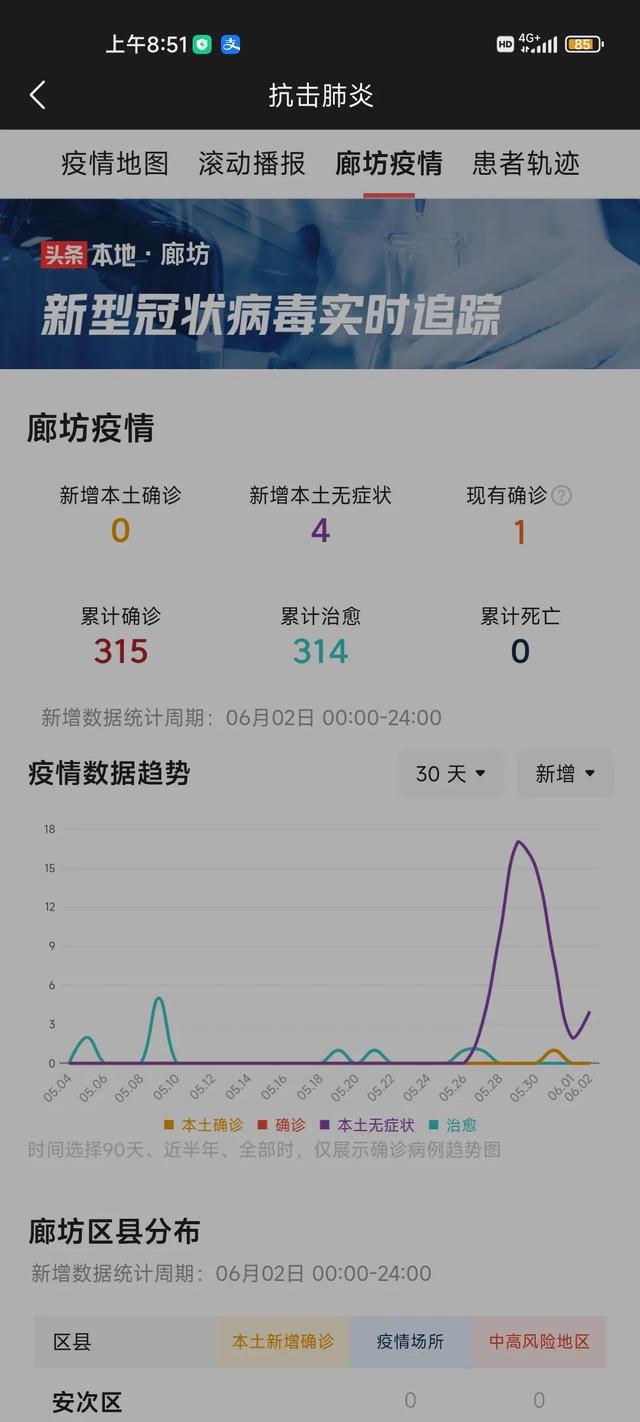The image size is (640, 1422).
Task: Open the 滚动播报 tab
Action: (x=252, y=163)
